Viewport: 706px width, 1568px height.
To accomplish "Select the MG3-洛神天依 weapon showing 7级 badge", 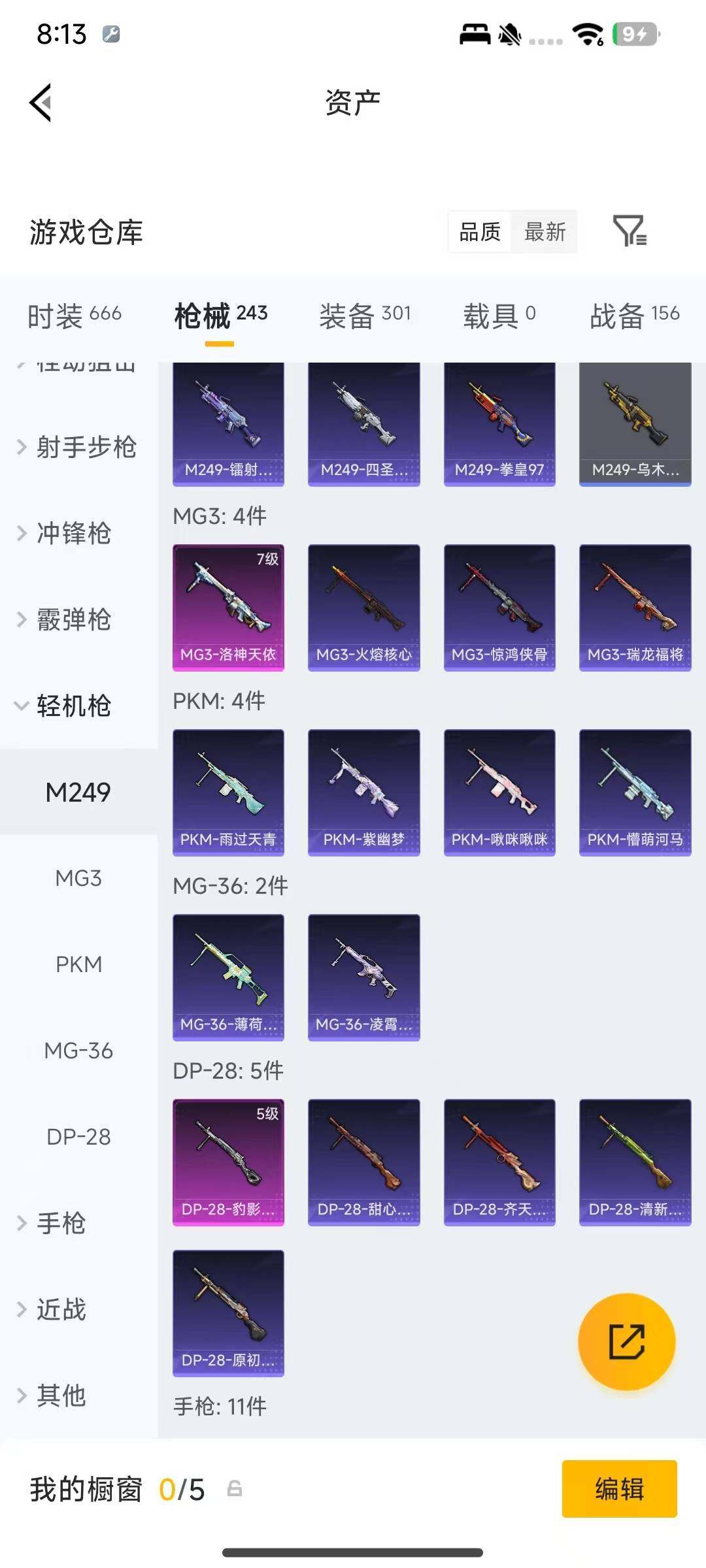I will click(x=228, y=606).
